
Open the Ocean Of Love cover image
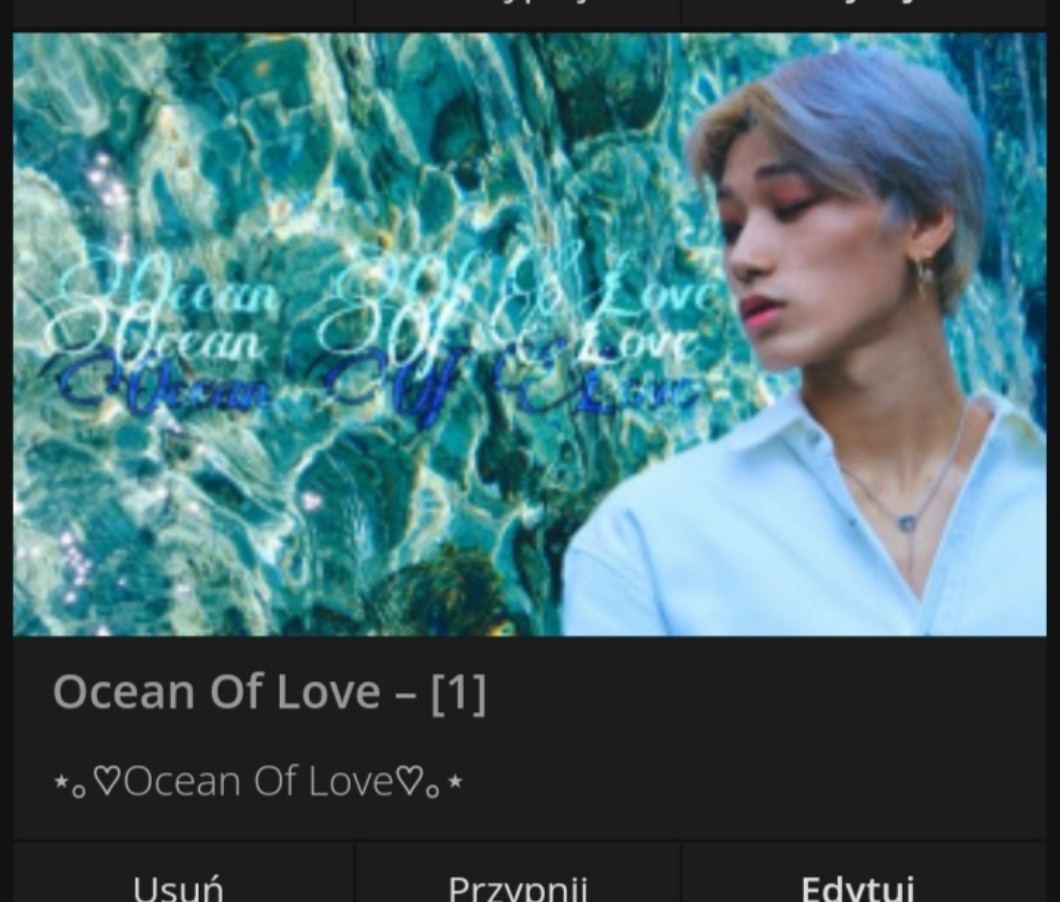pos(530,335)
